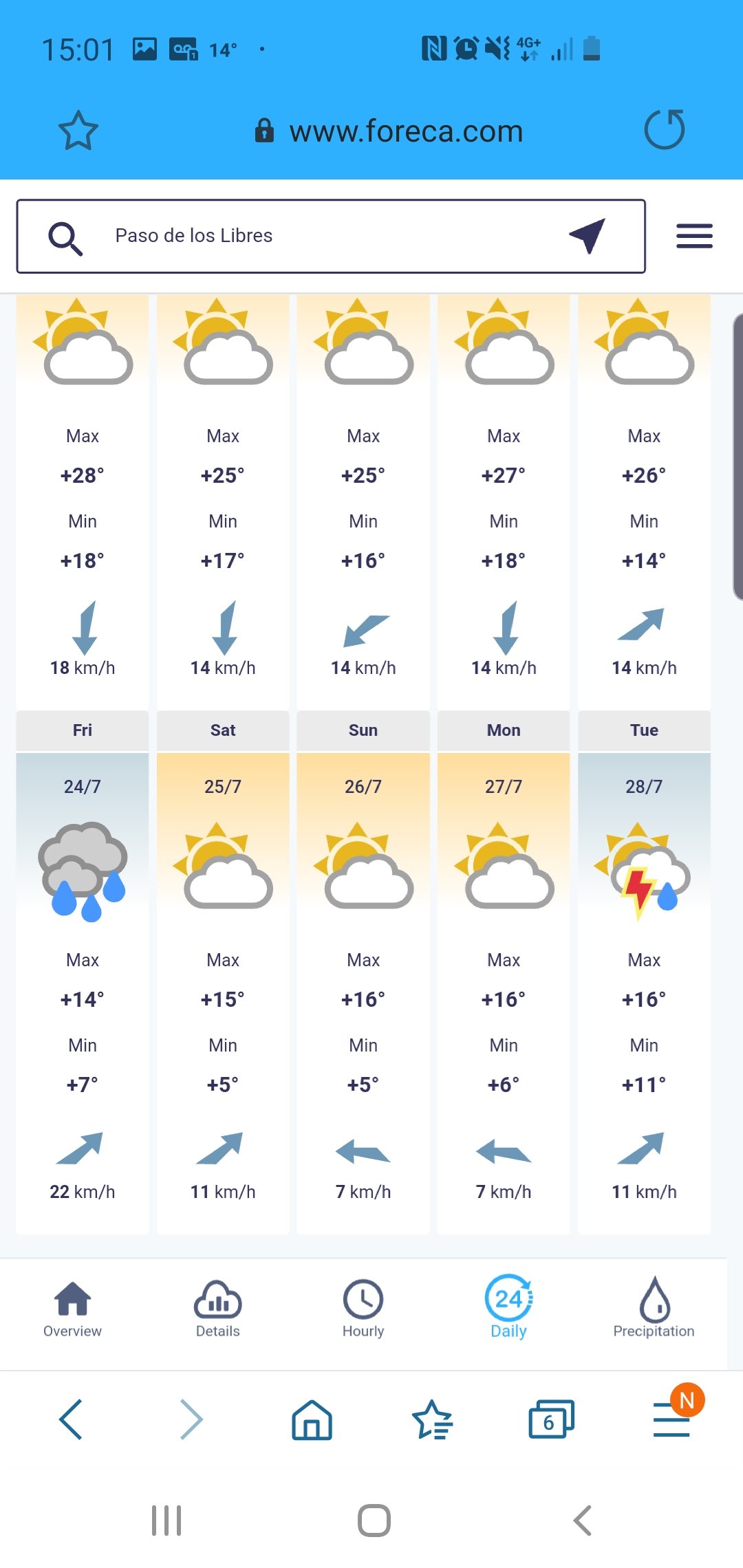This screenshot has height=1568, width=743.
Task: Open the Tue 28/7 forecast card
Action: tap(644, 972)
